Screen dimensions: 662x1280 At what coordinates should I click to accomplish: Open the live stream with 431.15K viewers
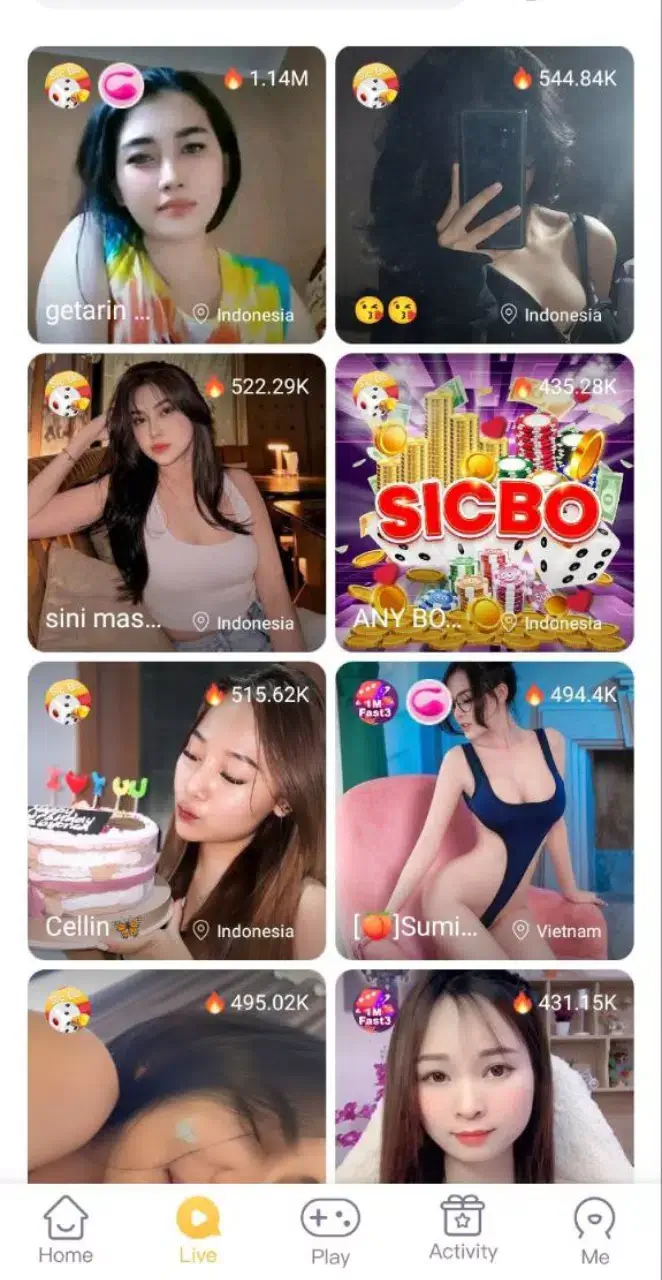coord(484,1076)
